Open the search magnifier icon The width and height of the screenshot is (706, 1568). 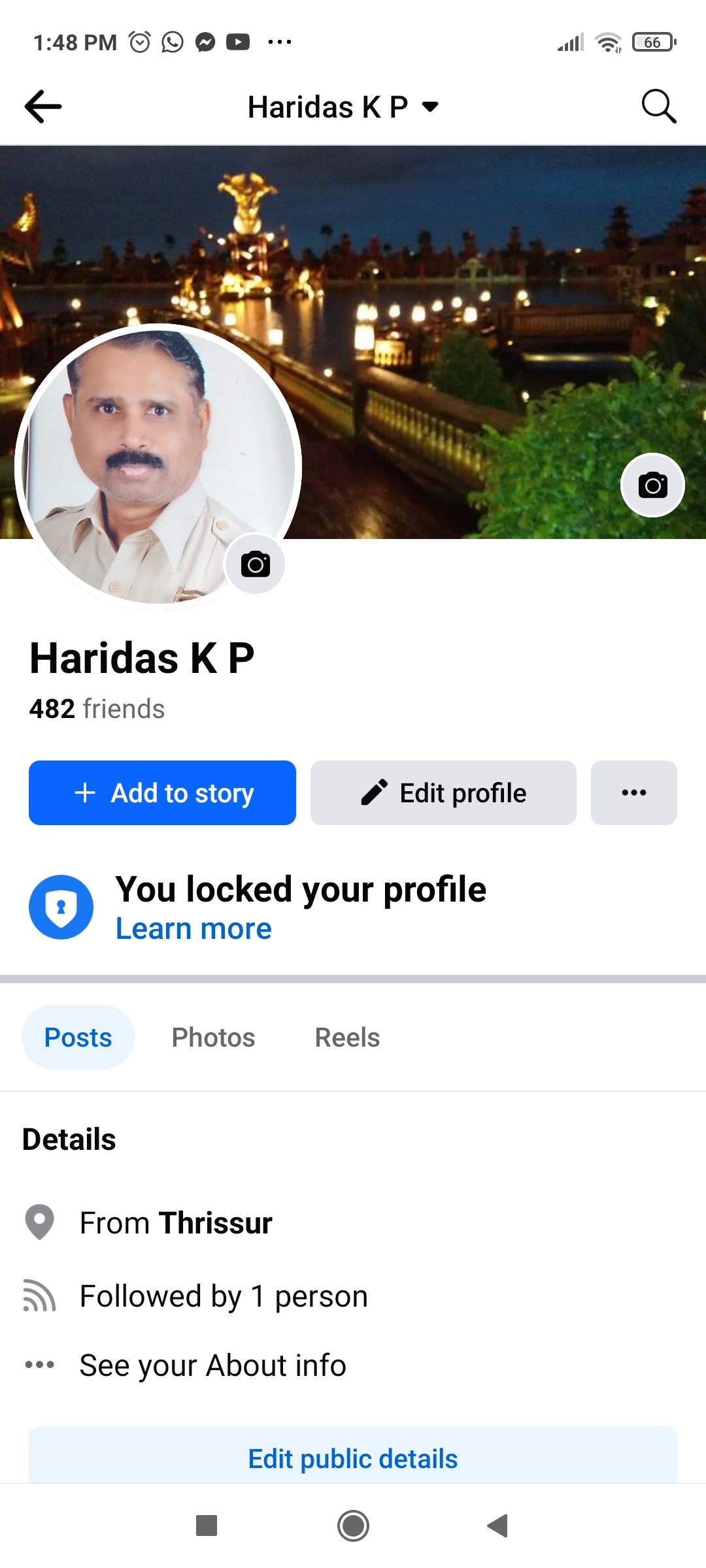[x=658, y=106]
